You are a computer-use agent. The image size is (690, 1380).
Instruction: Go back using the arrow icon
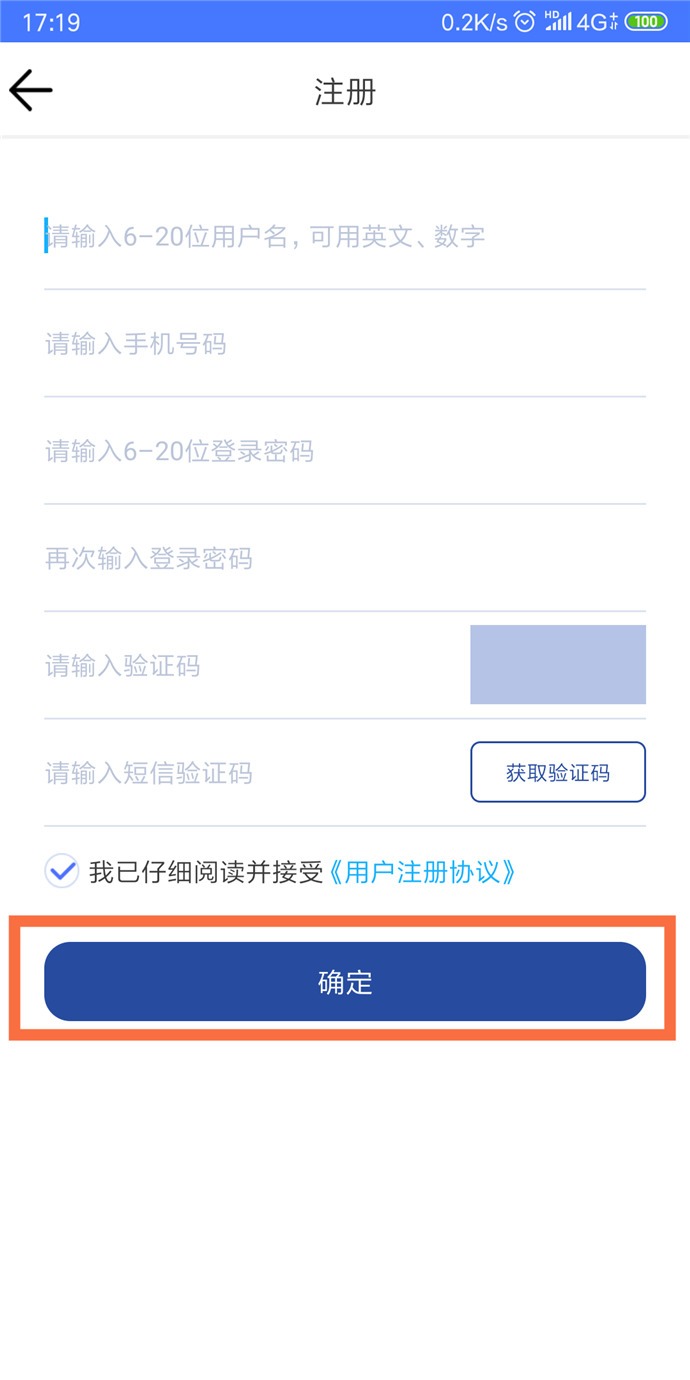pyautogui.click(x=31, y=91)
